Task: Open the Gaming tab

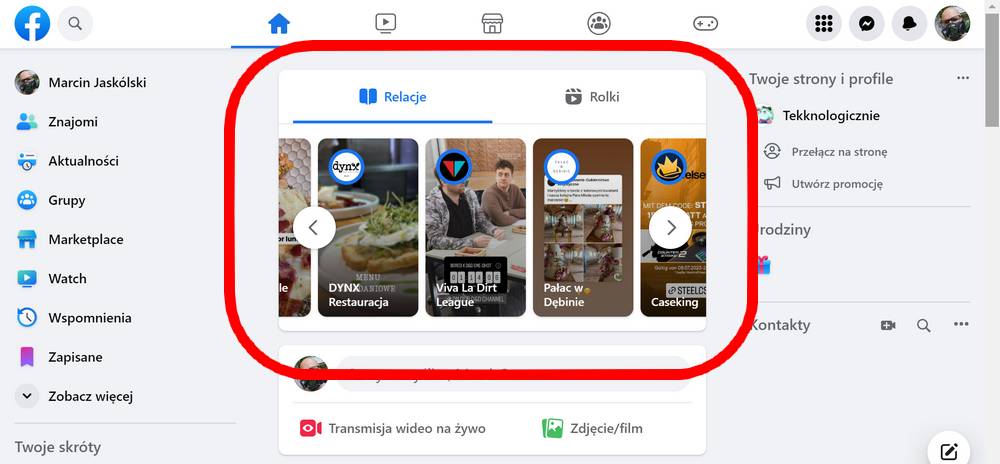Action: click(x=705, y=23)
